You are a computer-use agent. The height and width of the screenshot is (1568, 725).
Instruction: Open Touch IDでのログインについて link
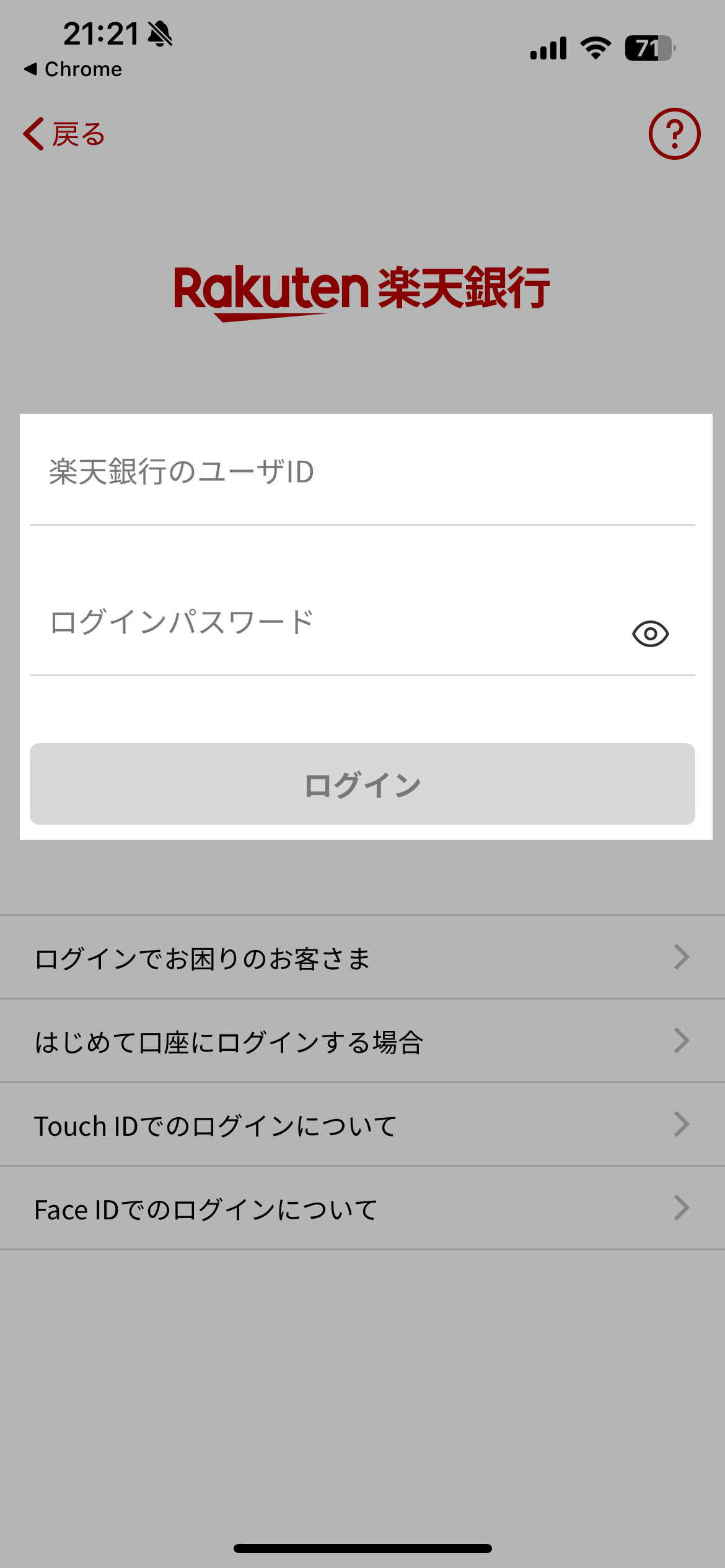click(248, 1125)
